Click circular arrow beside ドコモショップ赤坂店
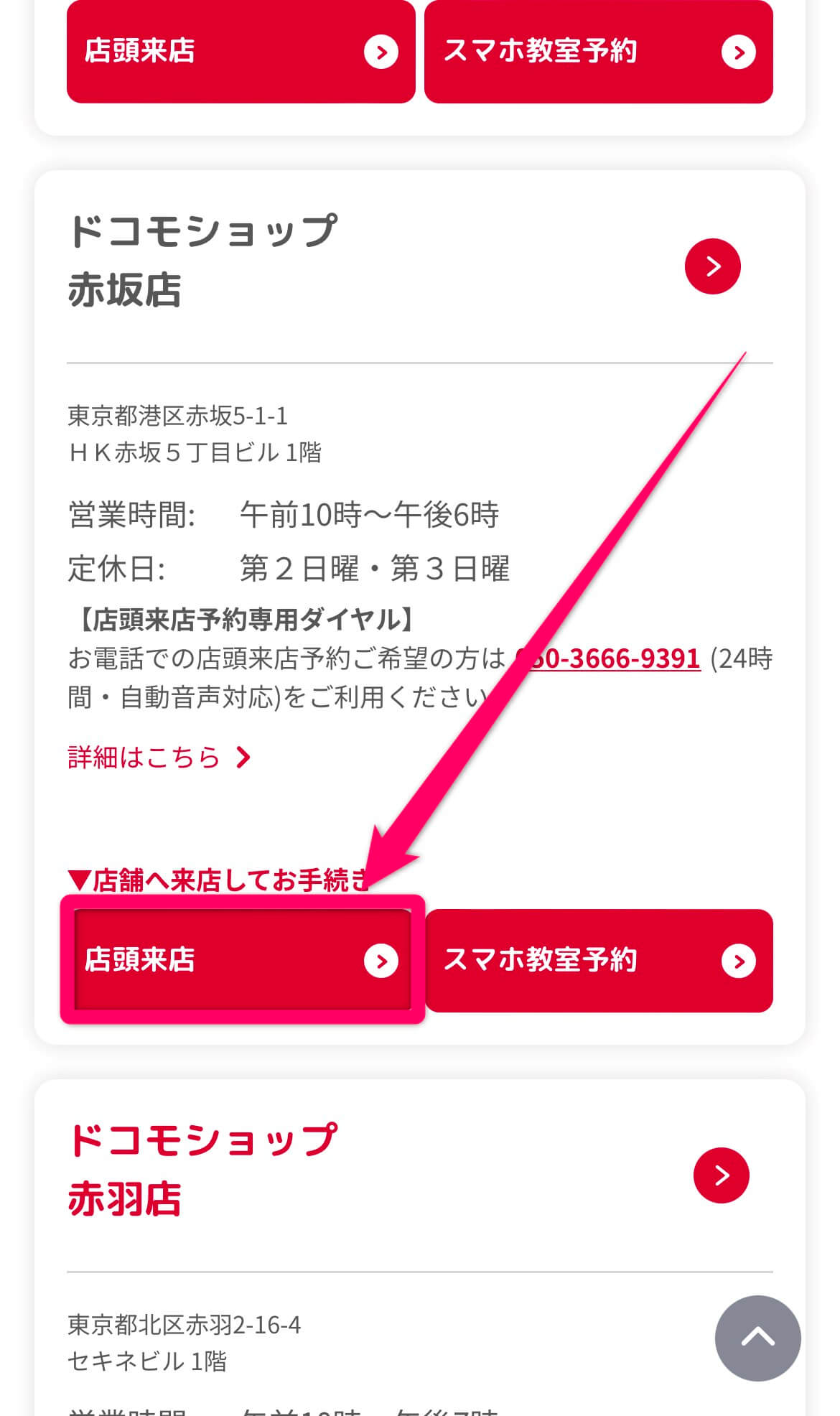 coord(712,266)
